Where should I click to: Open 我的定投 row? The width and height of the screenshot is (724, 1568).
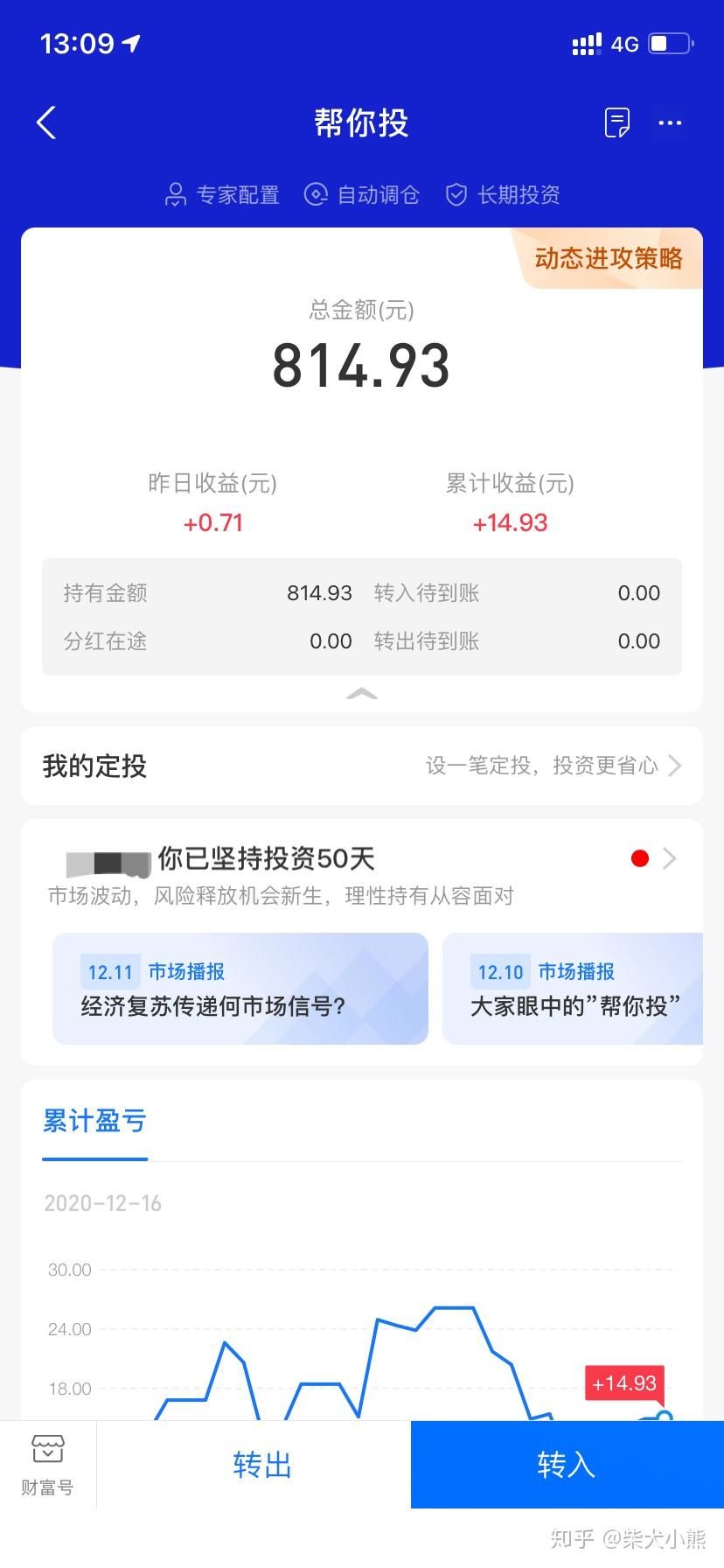coord(362,766)
